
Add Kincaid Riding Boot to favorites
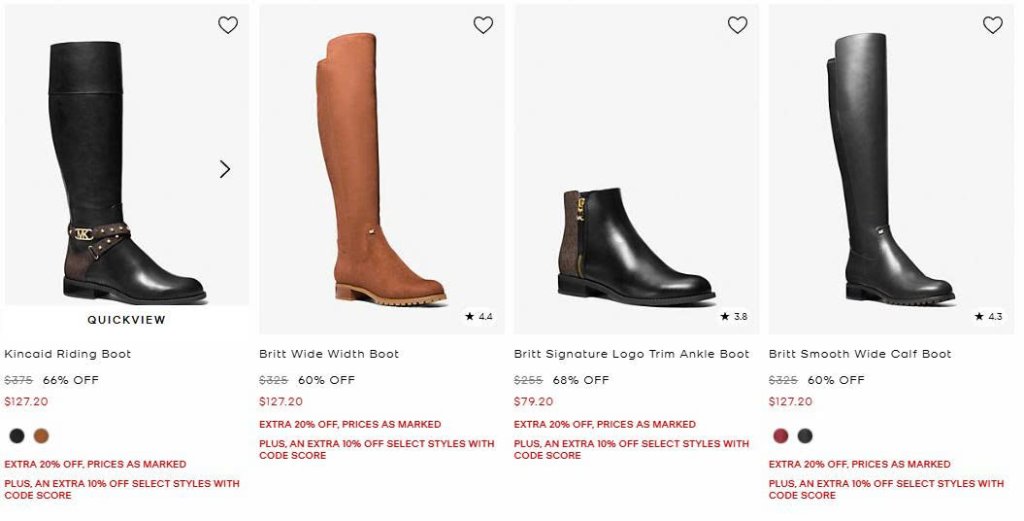[228, 25]
